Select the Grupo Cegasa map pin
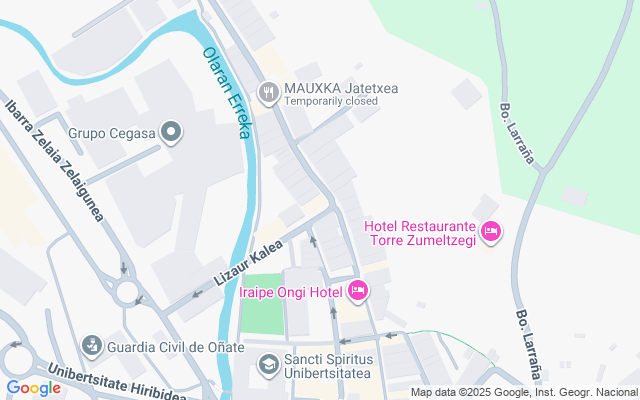The height and width of the screenshot is (400, 640). coord(172,132)
